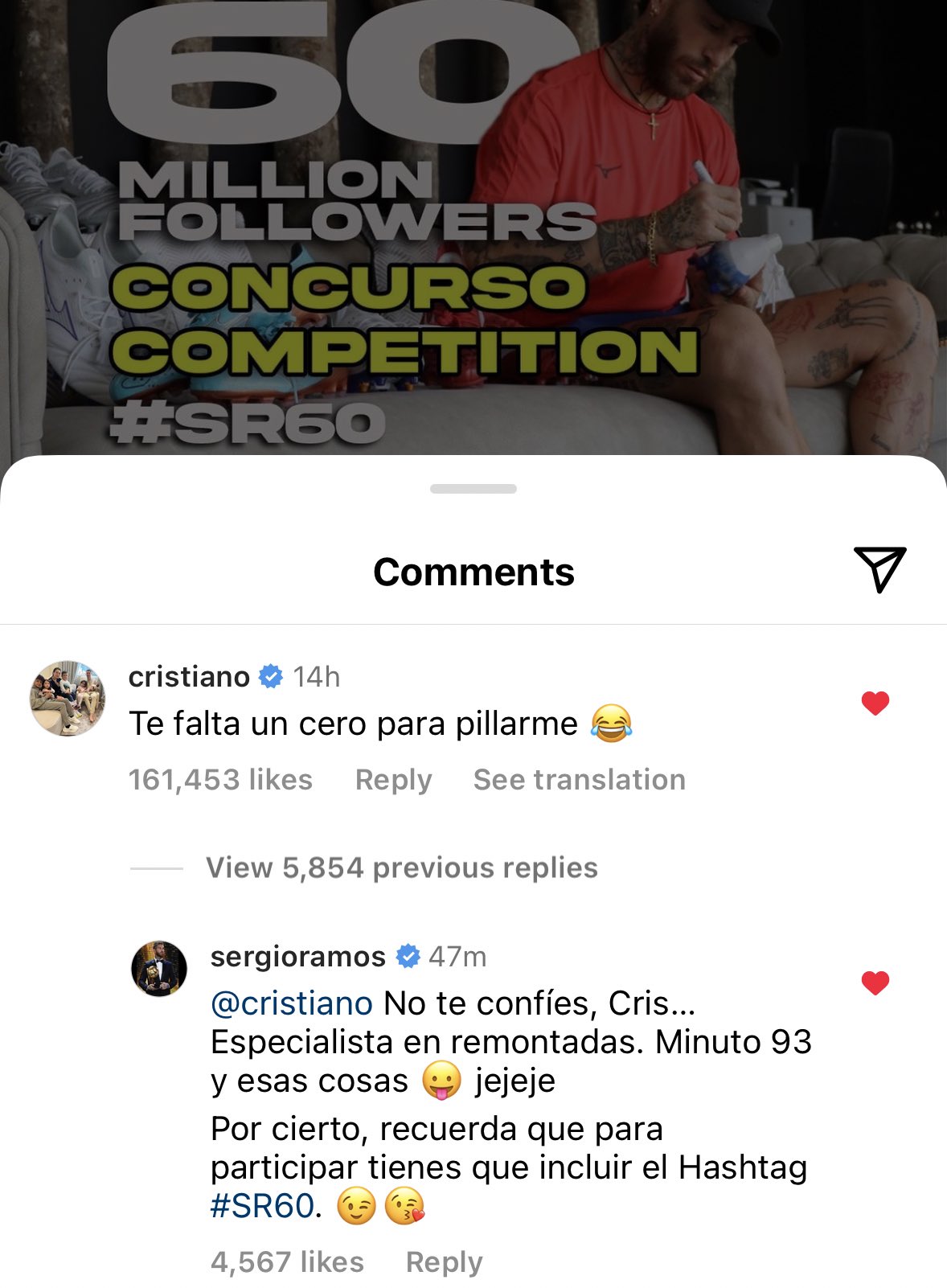This screenshot has width=947, height=1288.
Task: View the 4,567 likes on sergioramos's reply
Action: tap(287, 1262)
